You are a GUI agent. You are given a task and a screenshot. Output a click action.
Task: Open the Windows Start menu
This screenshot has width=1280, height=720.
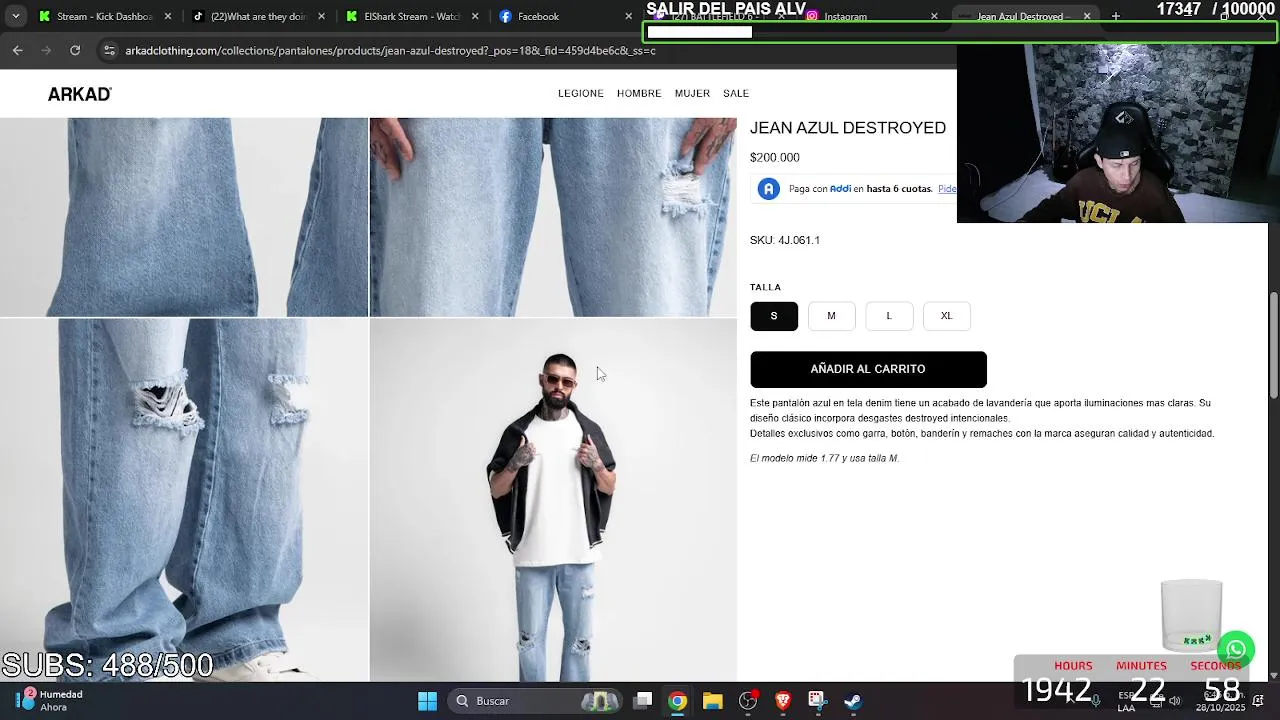click(427, 701)
